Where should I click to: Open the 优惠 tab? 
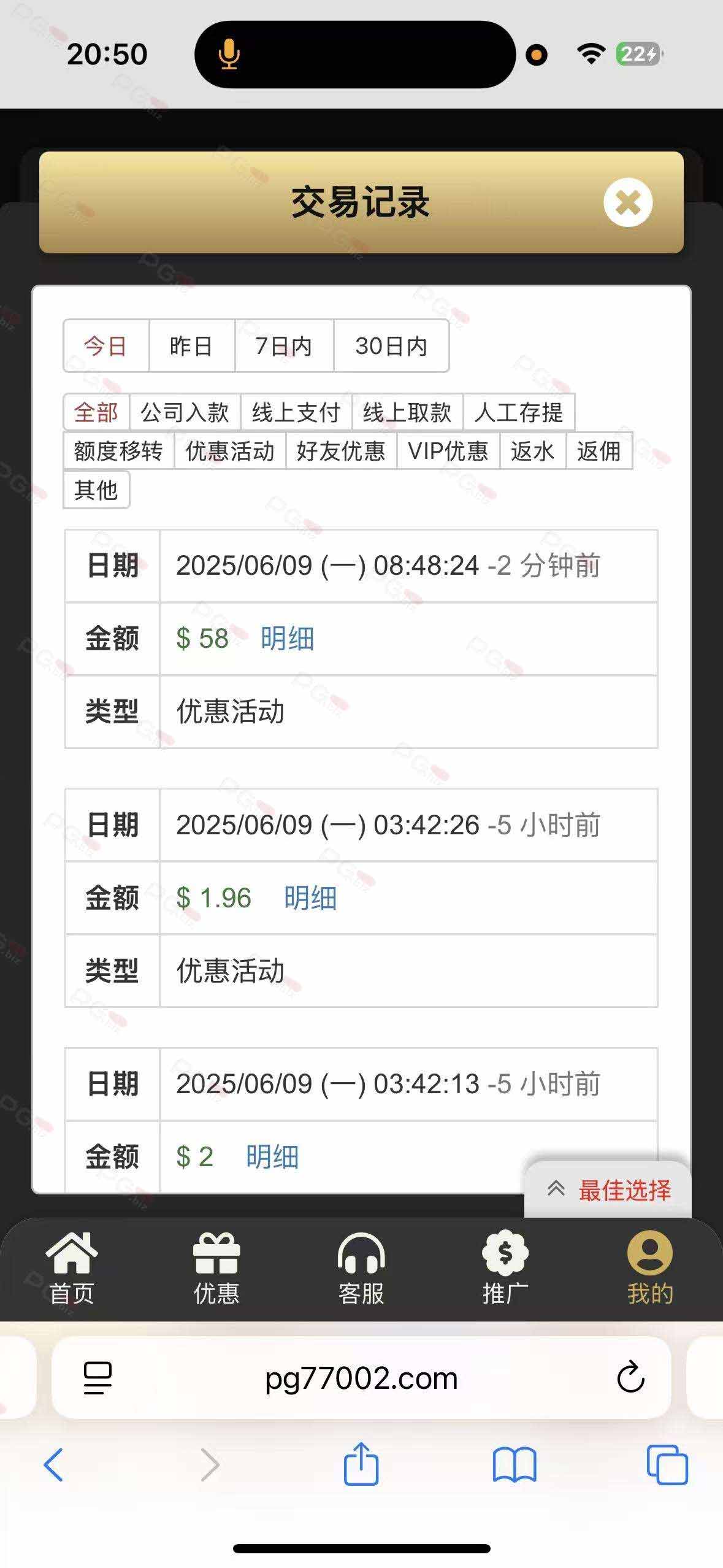pyautogui.click(x=216, y=1268)
